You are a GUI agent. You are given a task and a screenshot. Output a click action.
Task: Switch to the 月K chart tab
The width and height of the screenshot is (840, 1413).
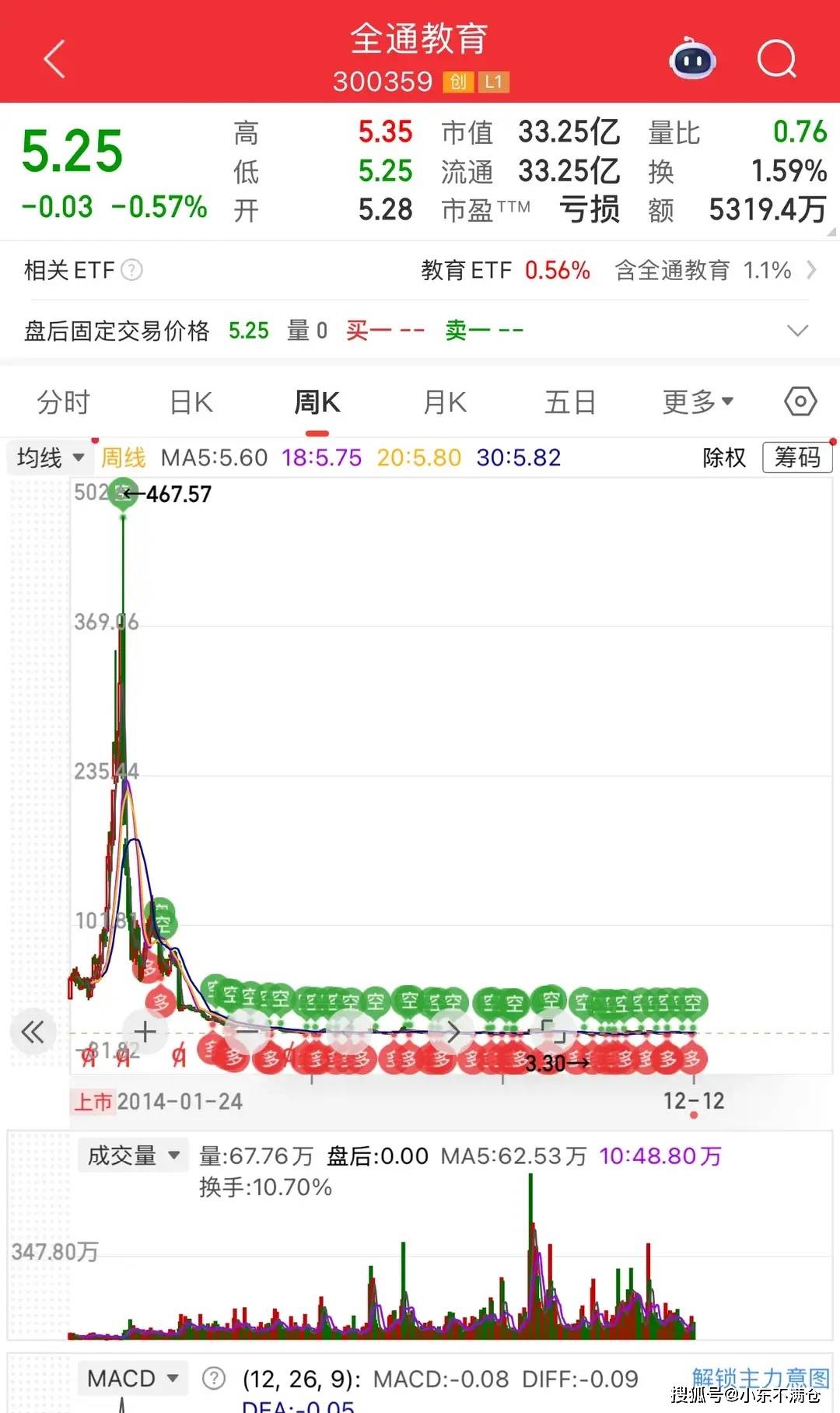(444, 402)
